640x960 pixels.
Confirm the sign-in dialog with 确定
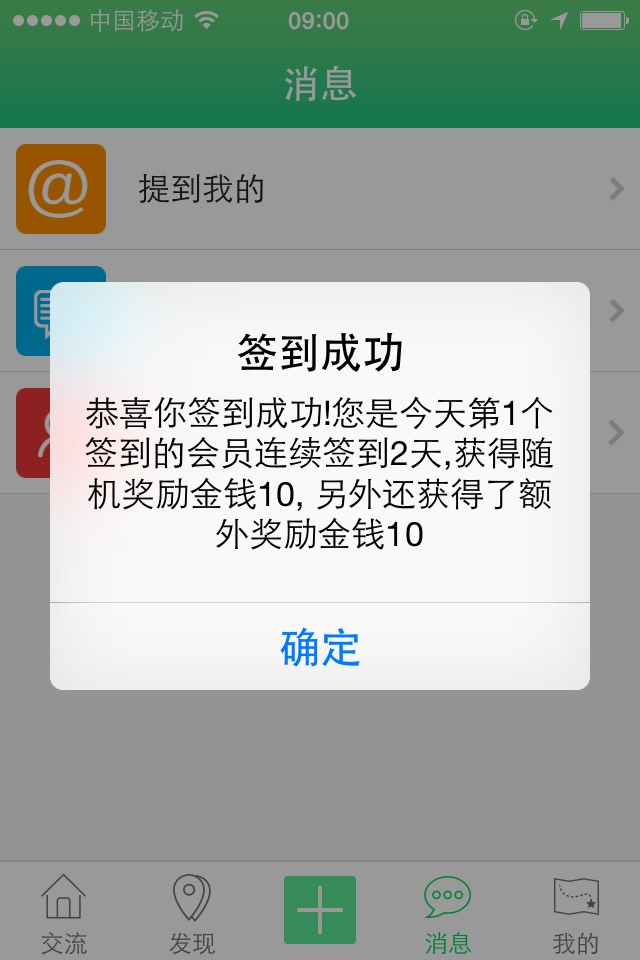320,648
